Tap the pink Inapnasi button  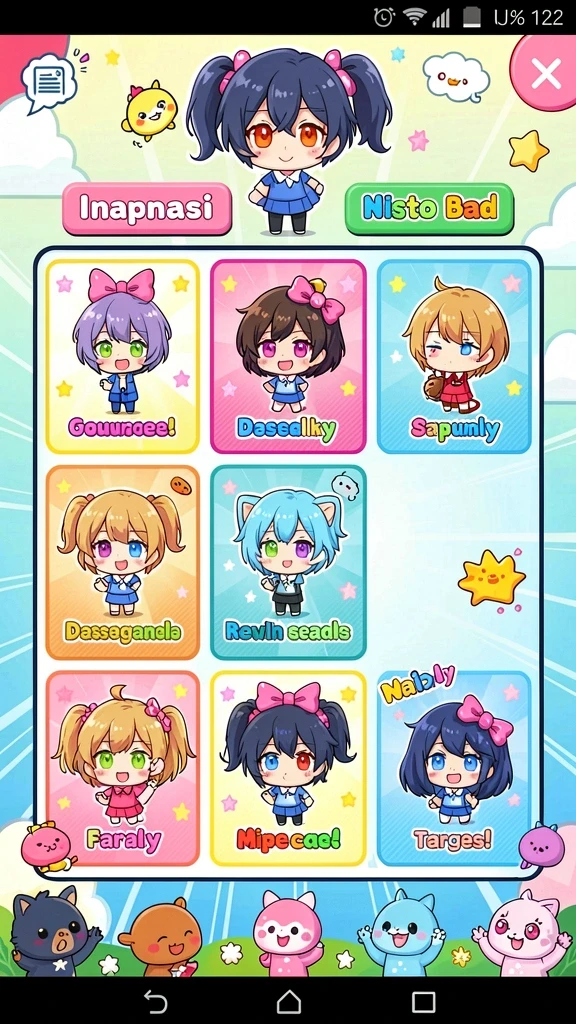point(147,208)
